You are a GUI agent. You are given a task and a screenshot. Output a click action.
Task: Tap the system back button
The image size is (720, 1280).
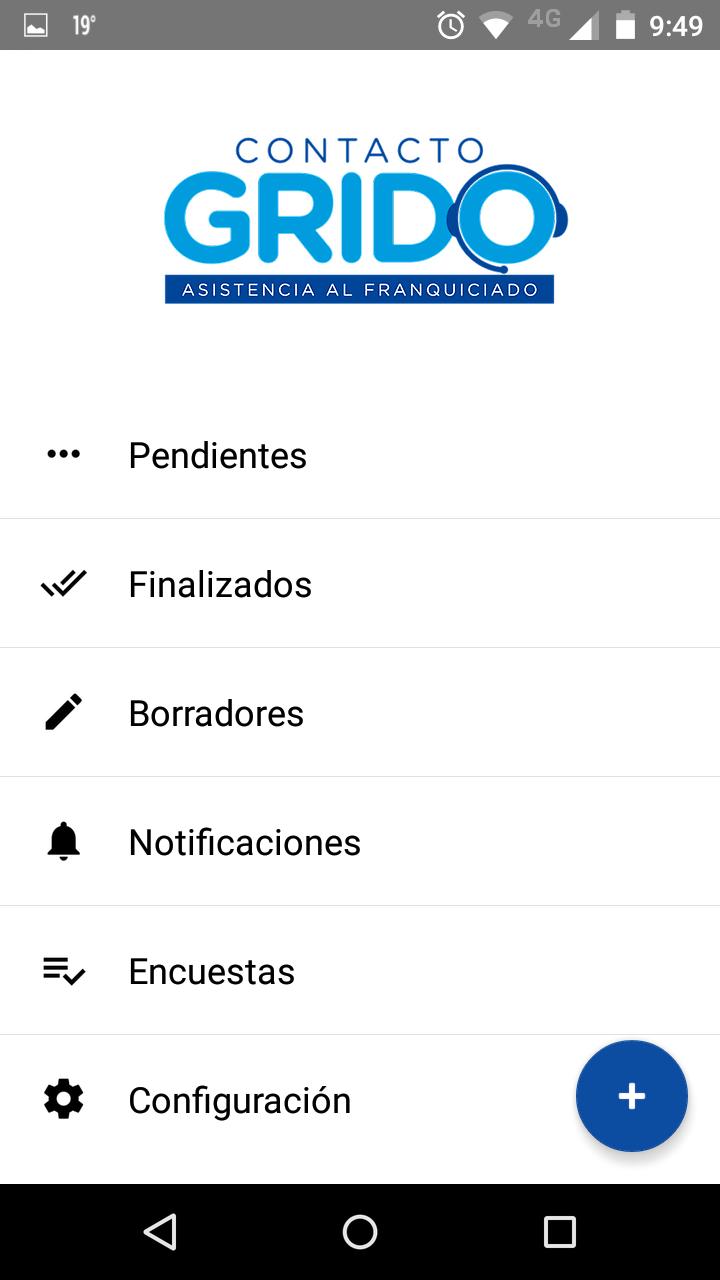[x=160, y=1232]
